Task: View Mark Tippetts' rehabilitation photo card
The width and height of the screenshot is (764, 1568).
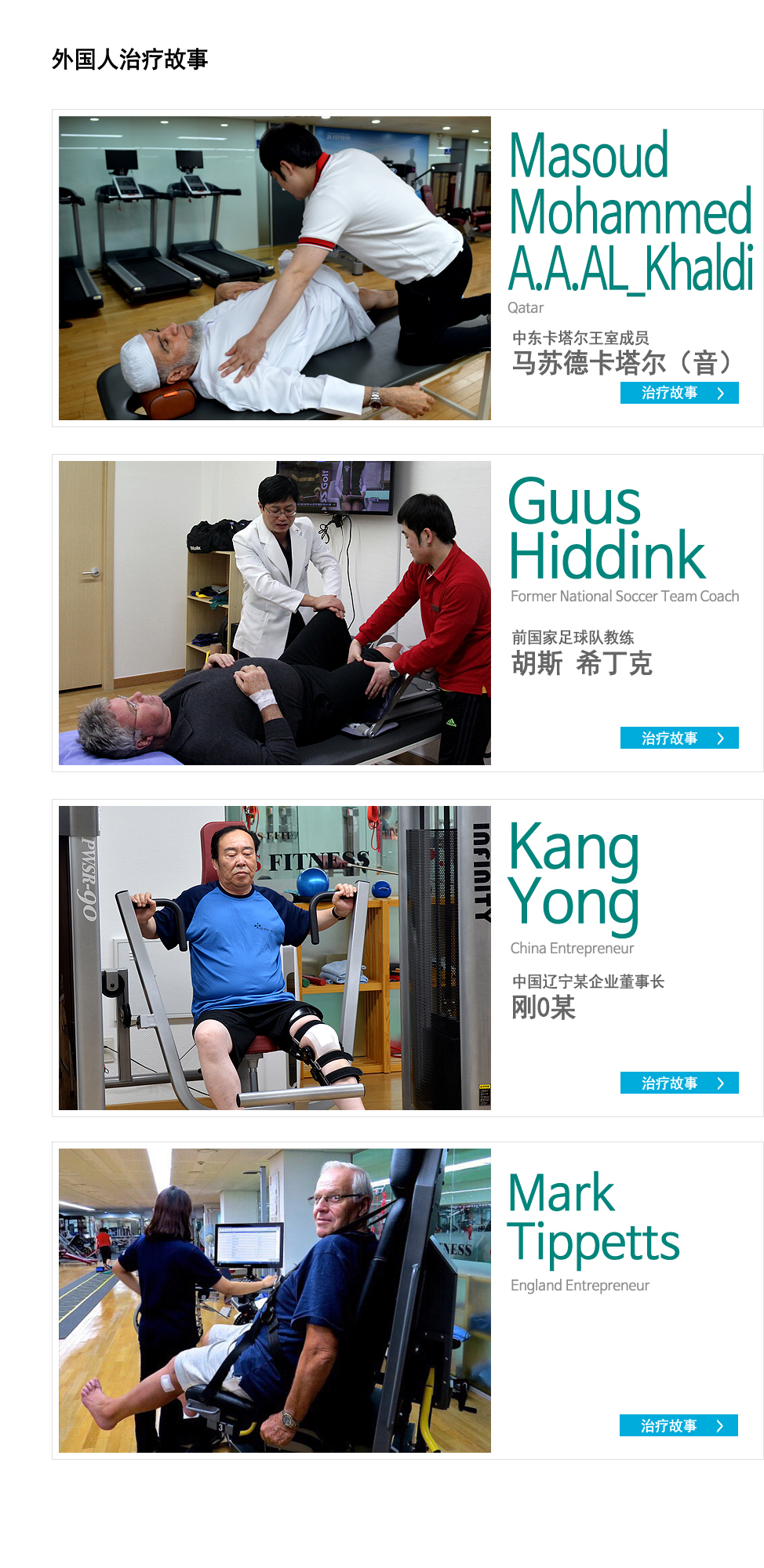Action: coord(275,1300)
